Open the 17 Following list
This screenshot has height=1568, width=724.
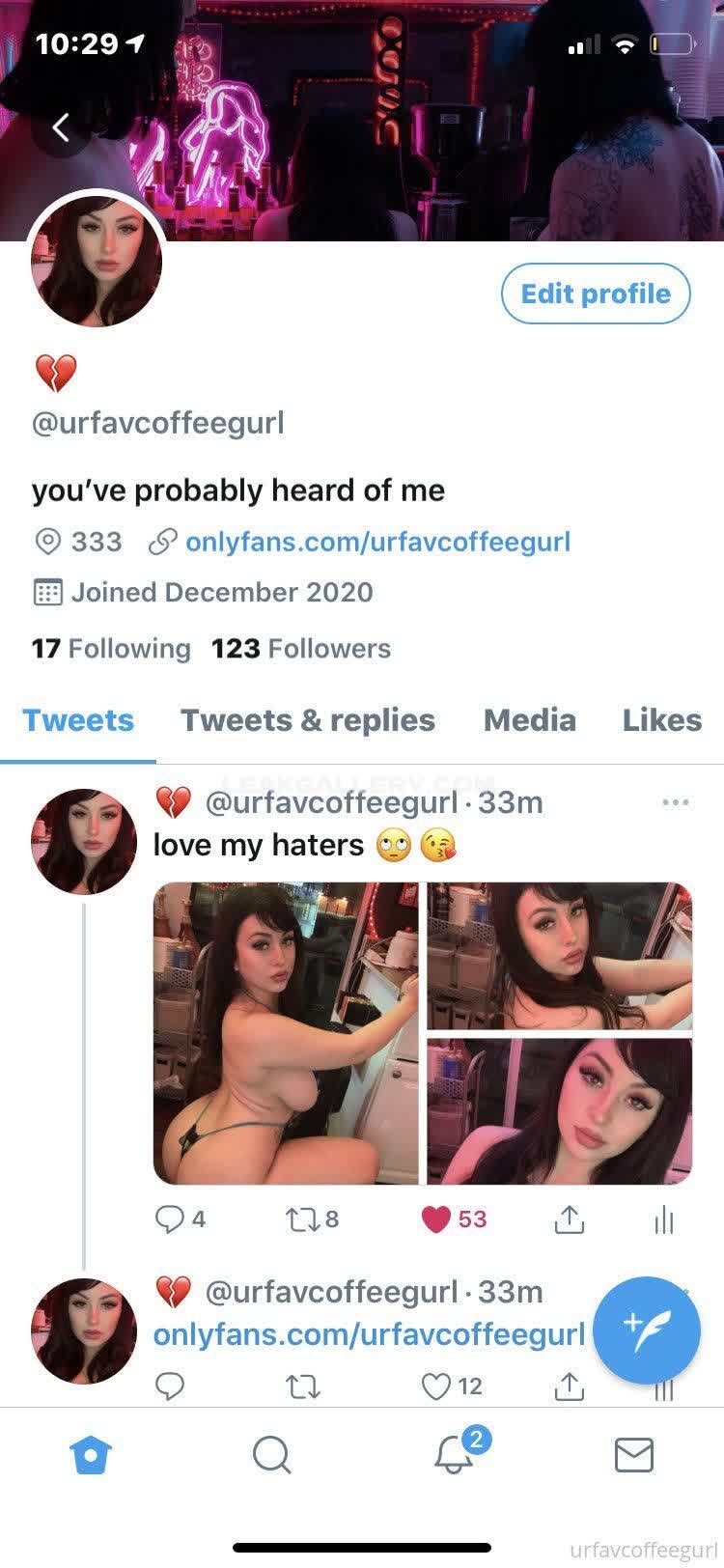pyautogui.click(x=111, y=648)
